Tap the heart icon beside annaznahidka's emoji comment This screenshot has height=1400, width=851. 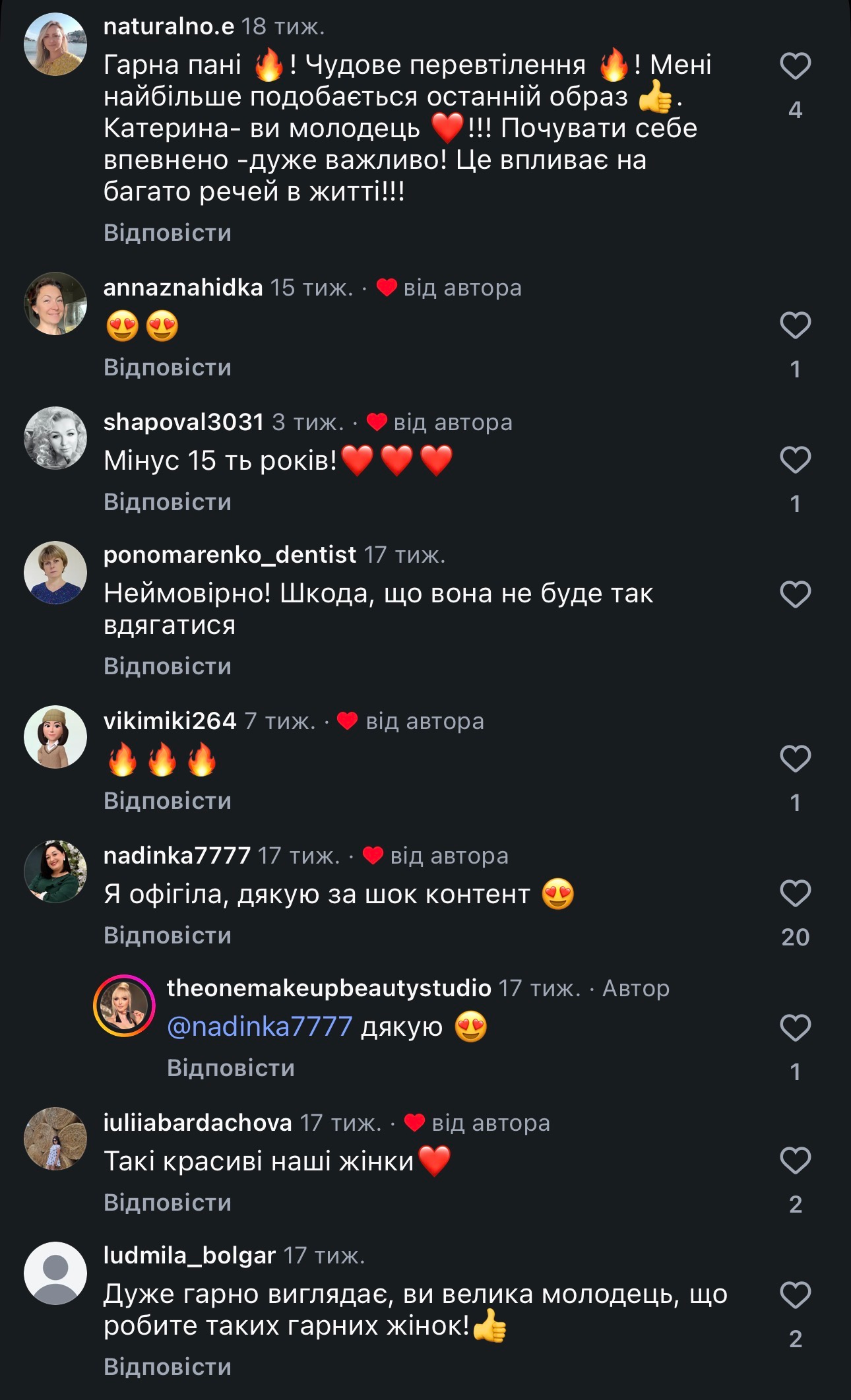coord(796,324)
